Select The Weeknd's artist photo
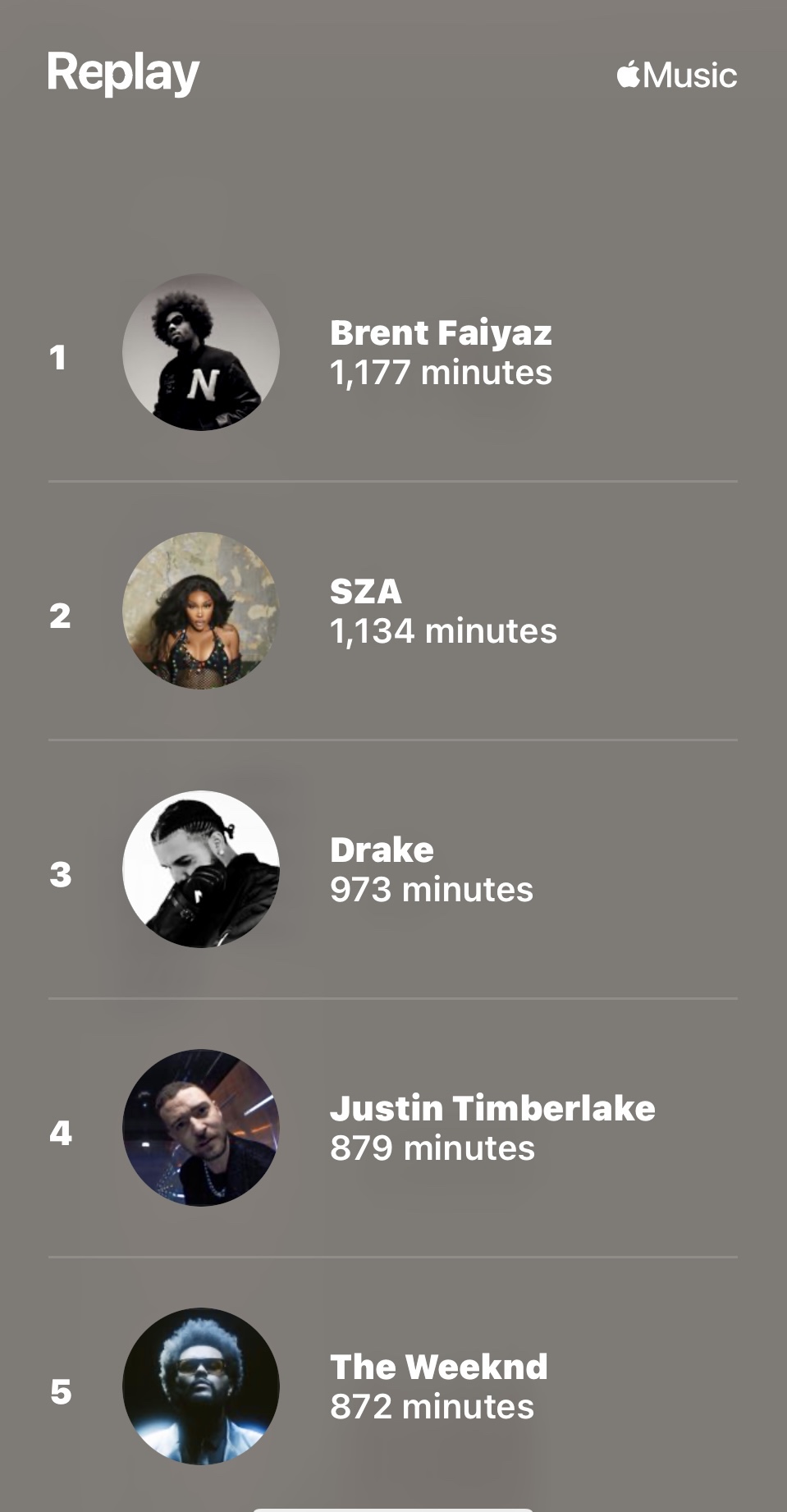 [x=199, y=1386]
